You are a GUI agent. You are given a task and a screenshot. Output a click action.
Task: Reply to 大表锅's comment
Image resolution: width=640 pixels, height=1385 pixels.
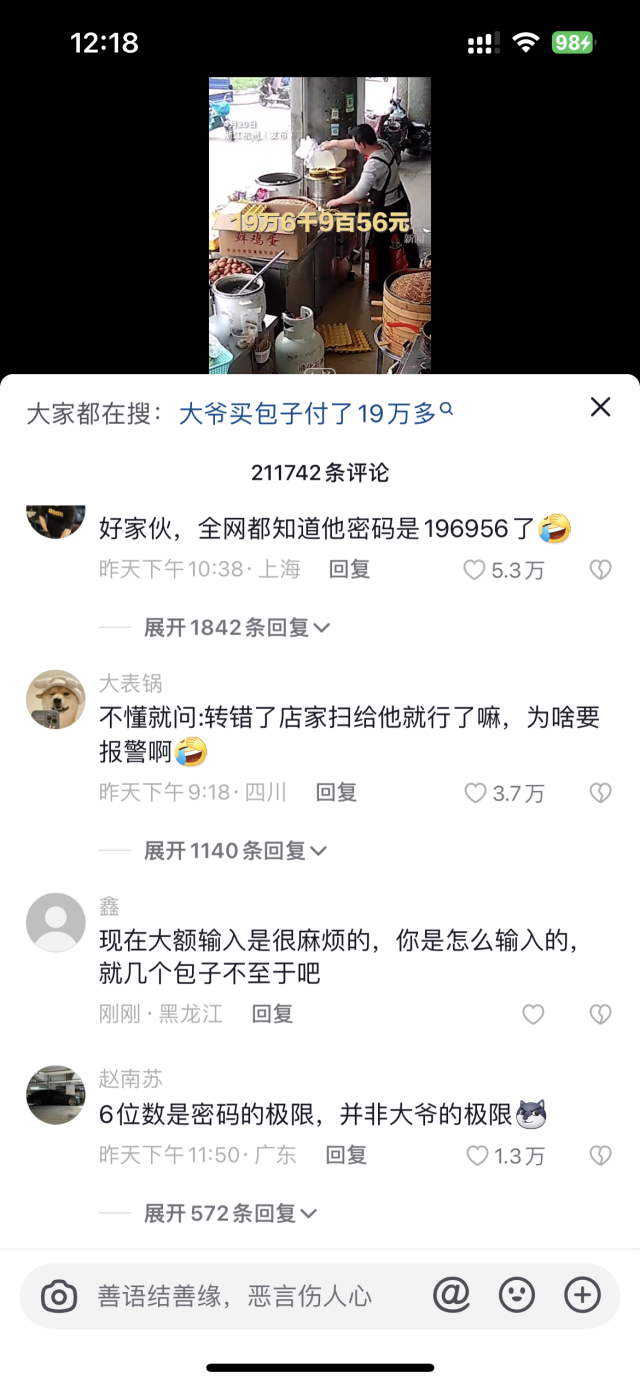[x=336, y=793]
